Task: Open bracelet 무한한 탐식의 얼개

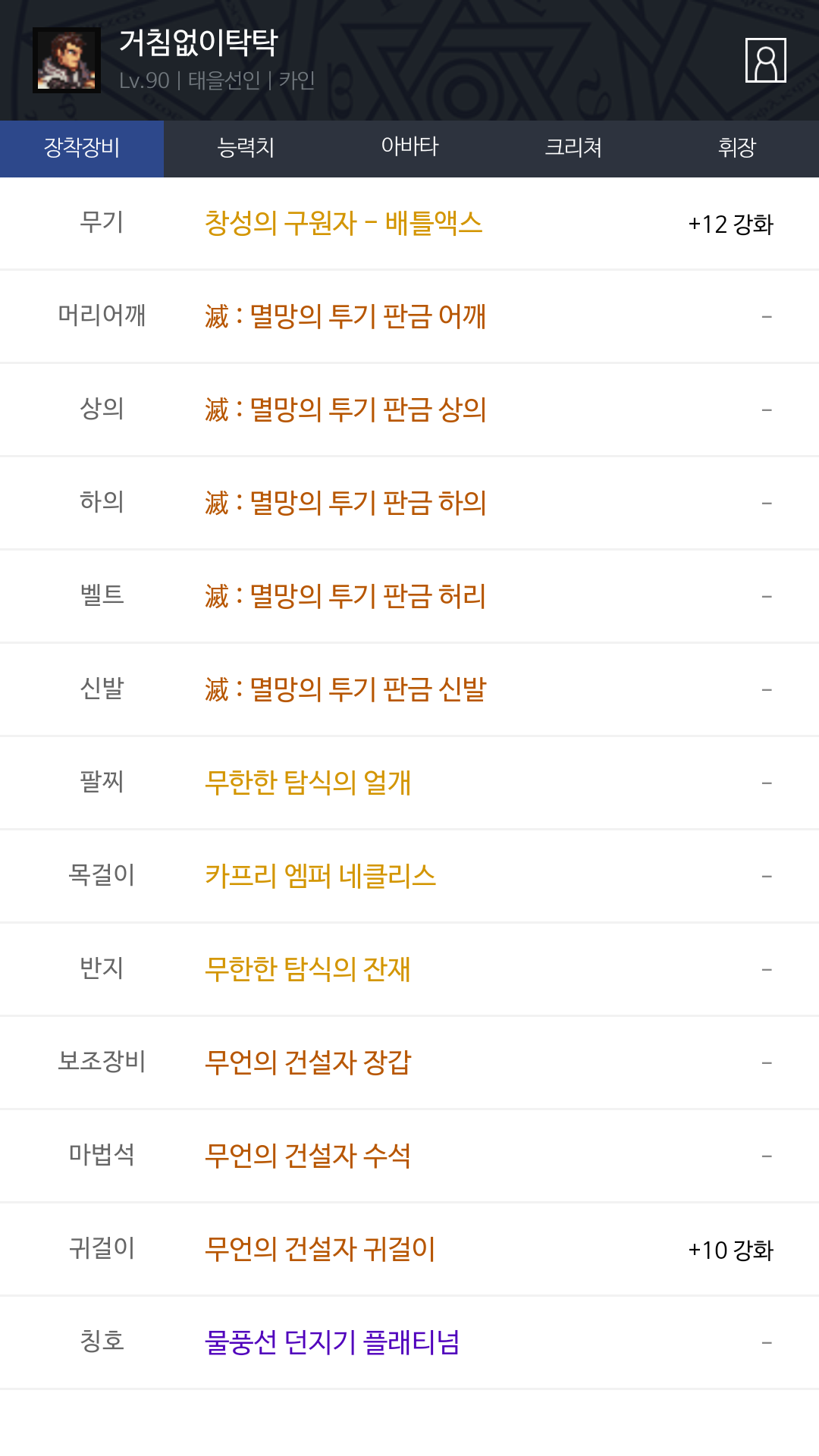Action: click(x=308, y=783)
